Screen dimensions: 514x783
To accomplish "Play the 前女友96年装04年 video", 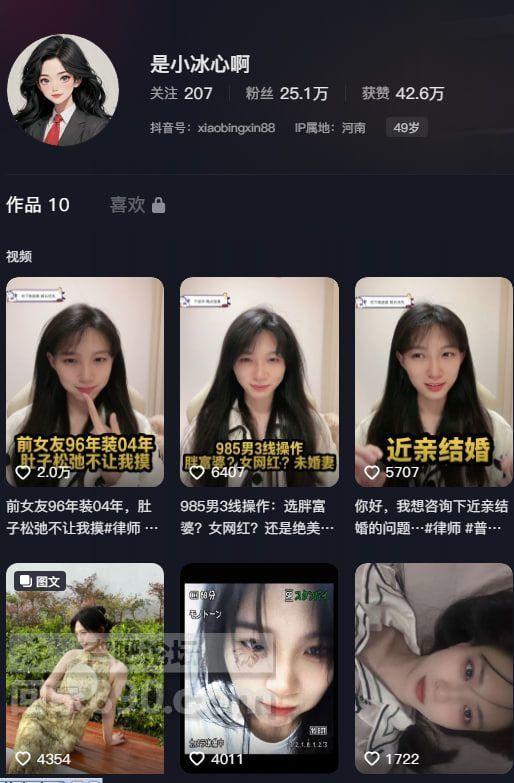I will click(85, 382).
